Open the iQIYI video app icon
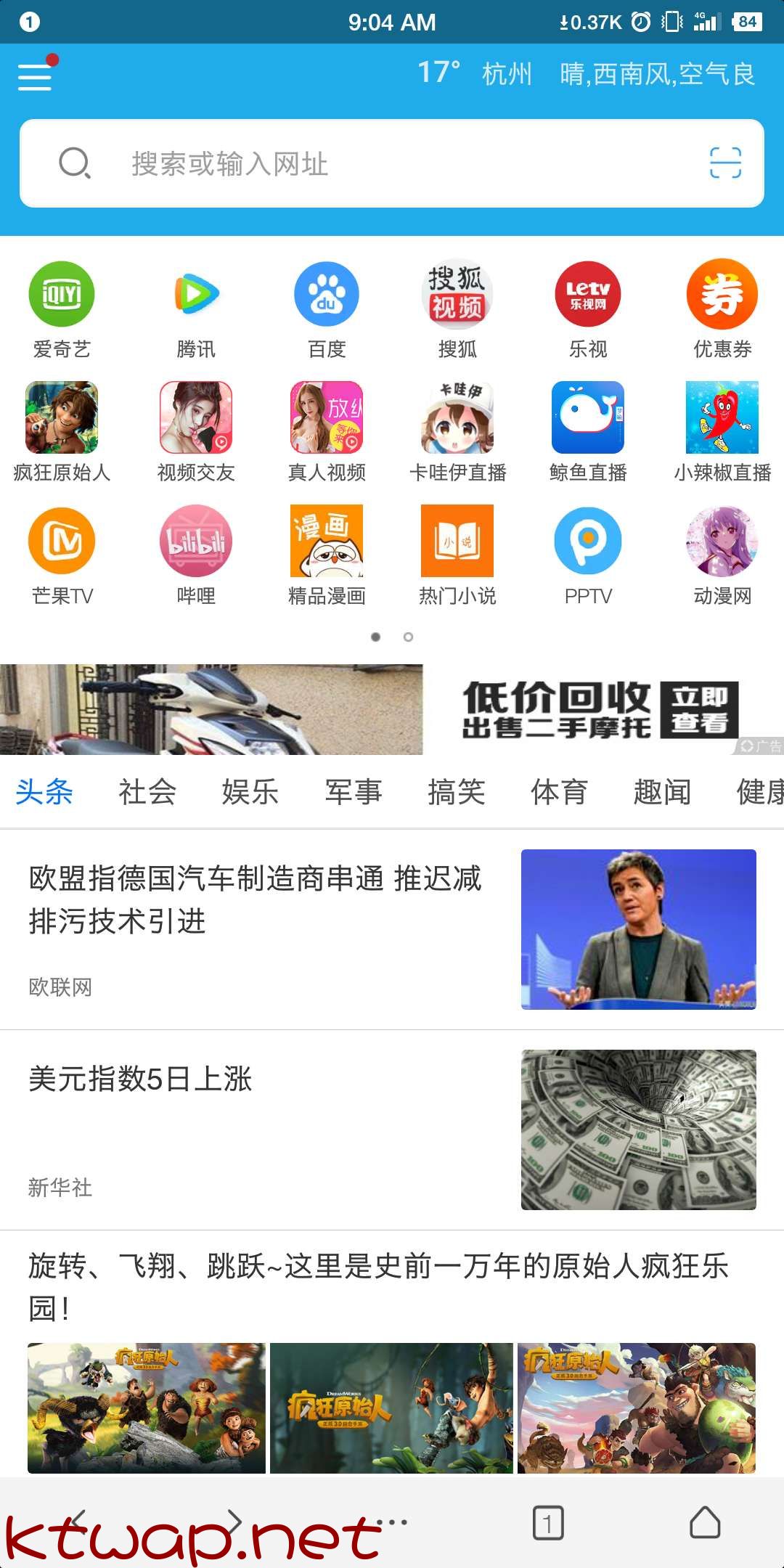The image size is (784, 1568). pyautogui.click(x=62, y=294)
